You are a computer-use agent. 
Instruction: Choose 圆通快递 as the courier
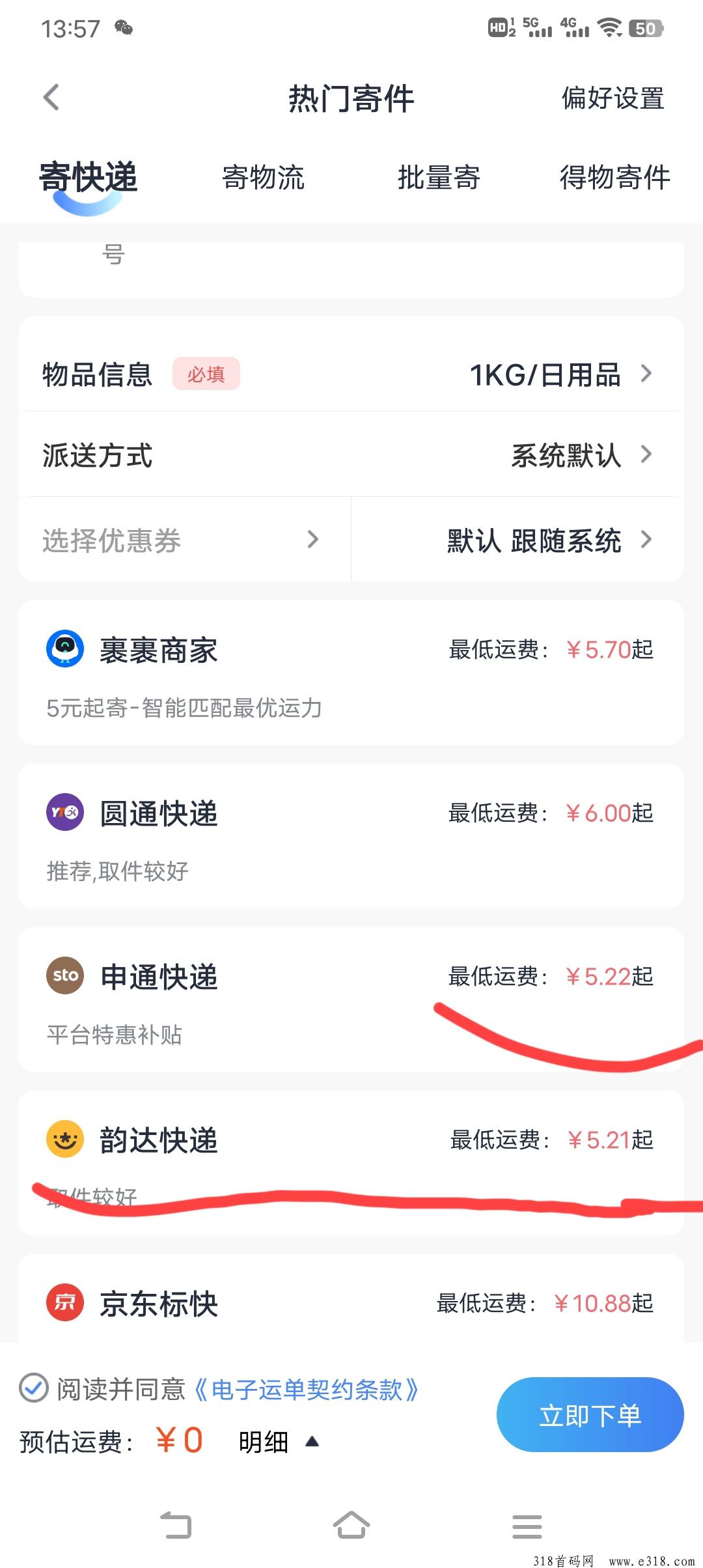pyautogui.click(x=351, y=836)
